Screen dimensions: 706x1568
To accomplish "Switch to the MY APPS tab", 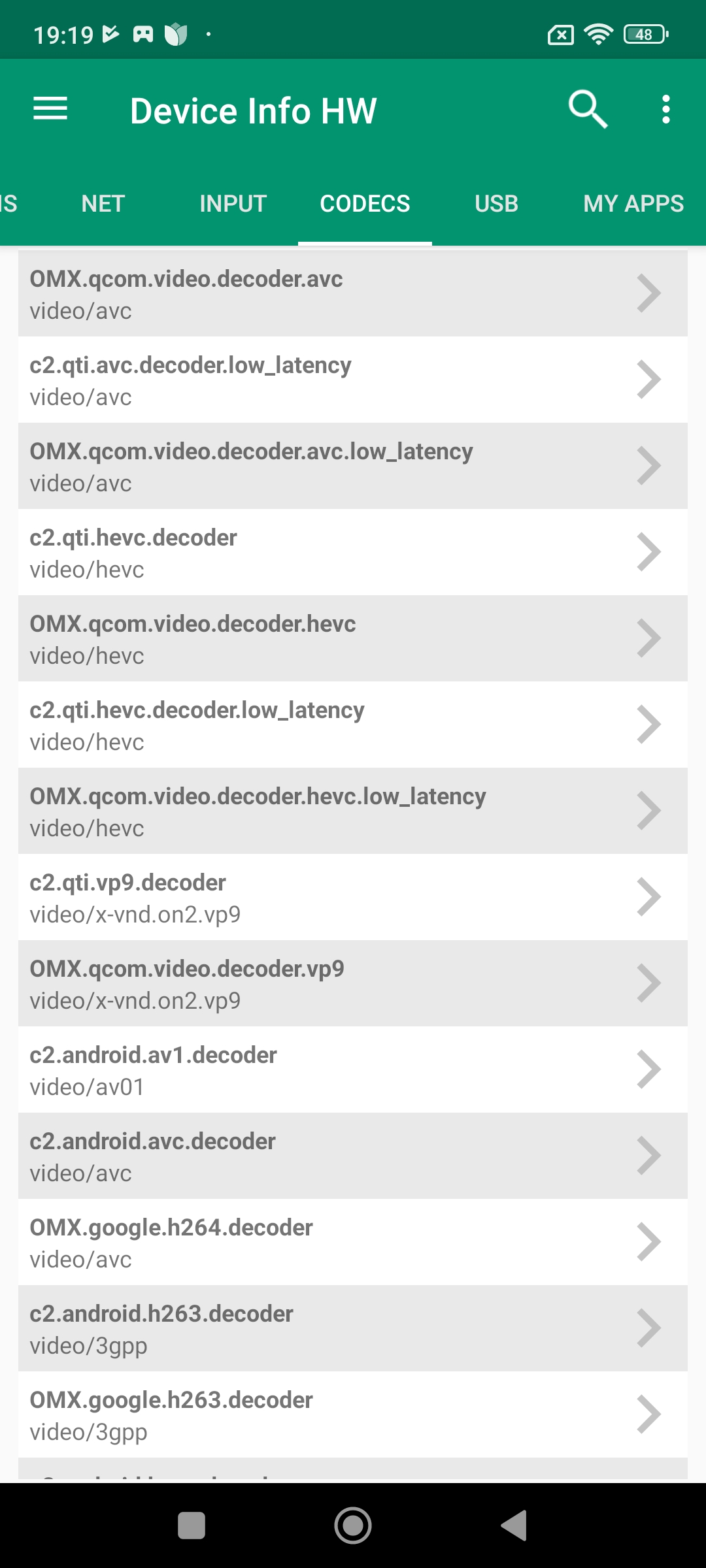I will coord(633,204).
